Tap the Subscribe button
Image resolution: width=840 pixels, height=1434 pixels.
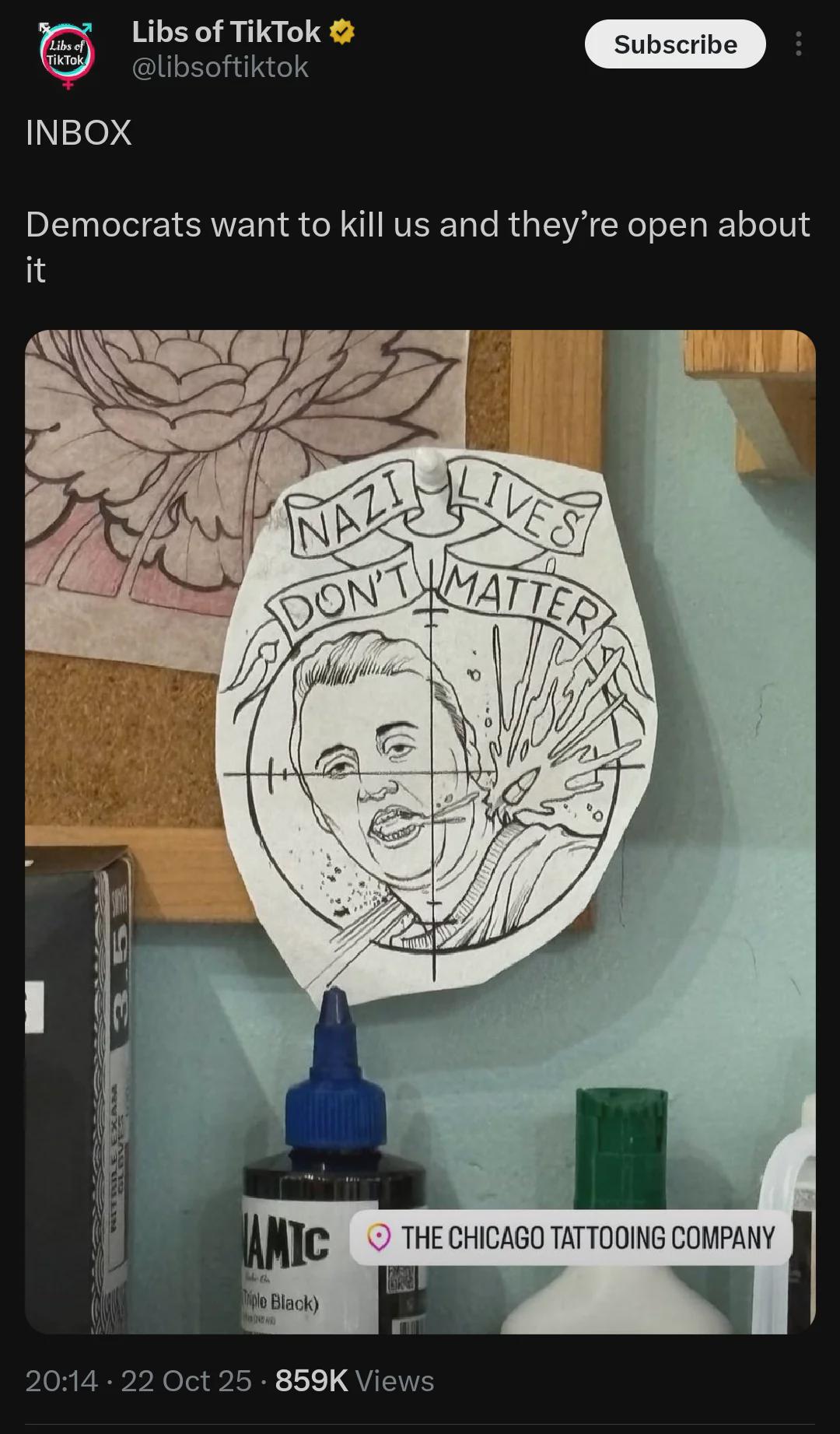pos(674,44)
